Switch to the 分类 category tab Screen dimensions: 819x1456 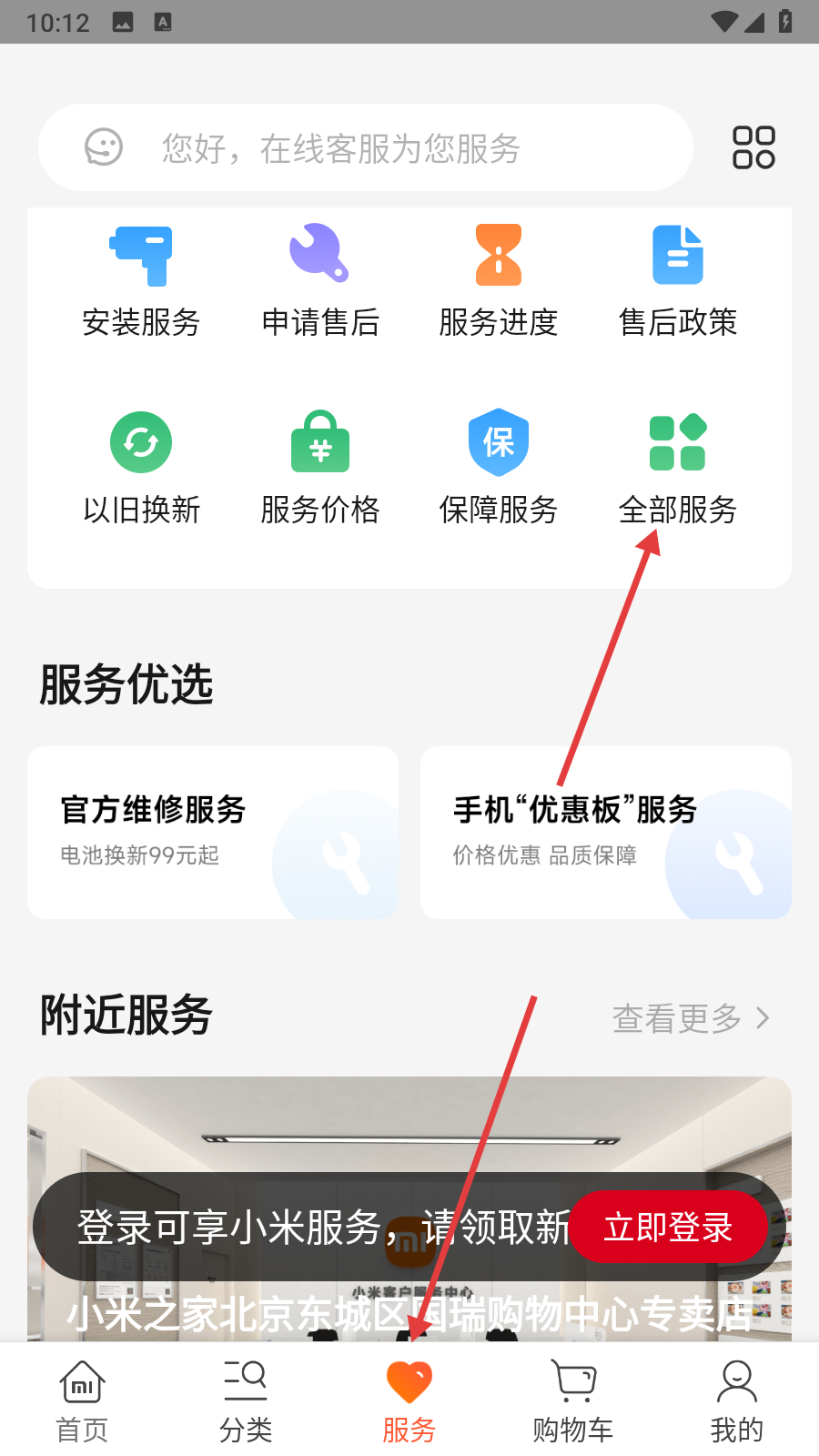coord(246,1401)
